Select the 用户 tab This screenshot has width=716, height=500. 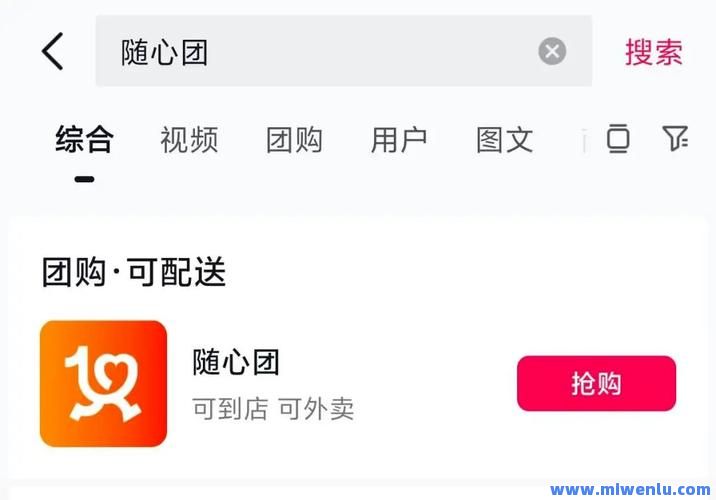click(399, 140)
